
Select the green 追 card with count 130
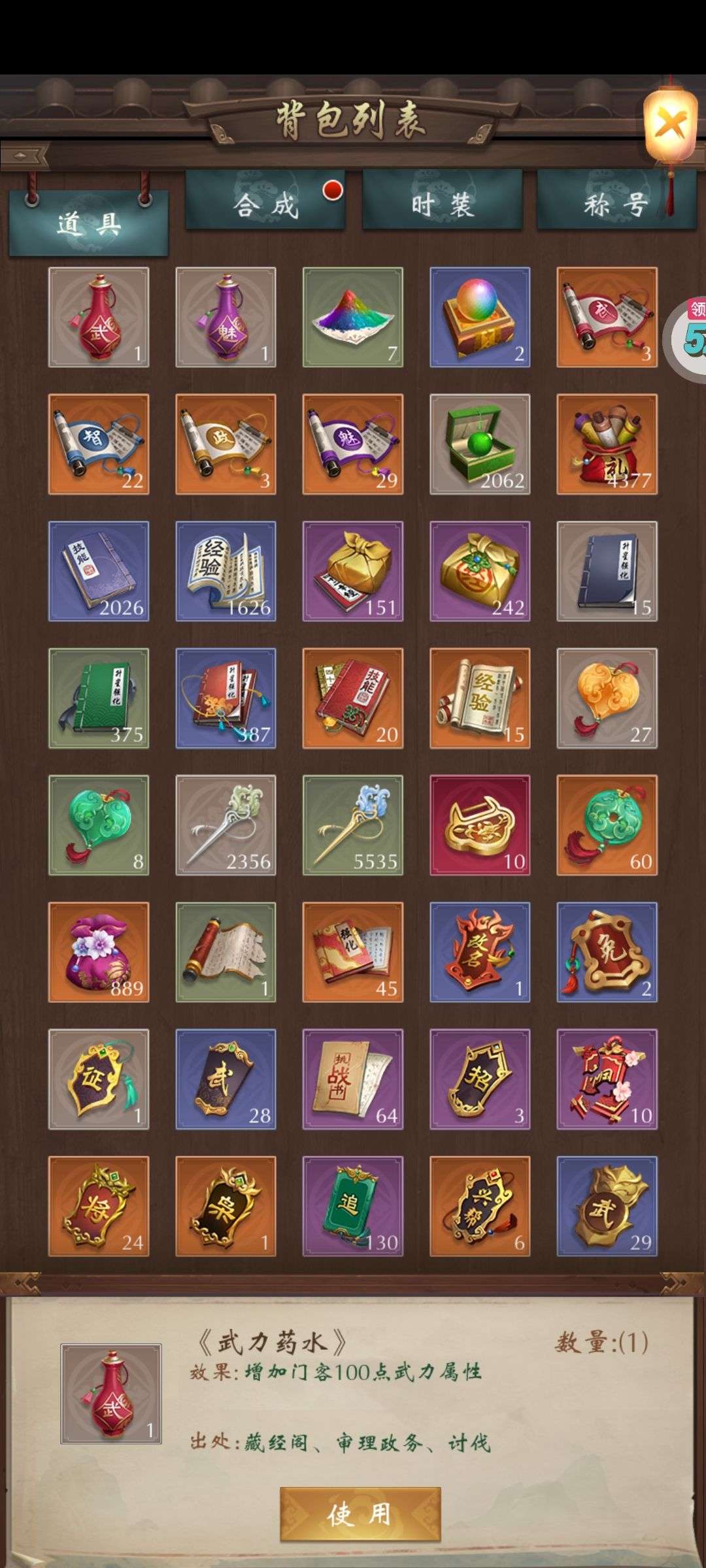(353, 1207)
